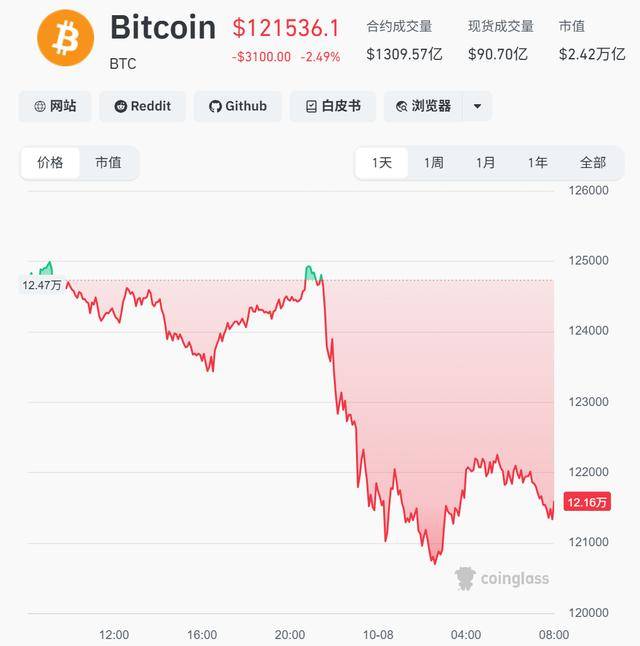Switch chart range to 1周
The image size is (640, 646).
433,163
